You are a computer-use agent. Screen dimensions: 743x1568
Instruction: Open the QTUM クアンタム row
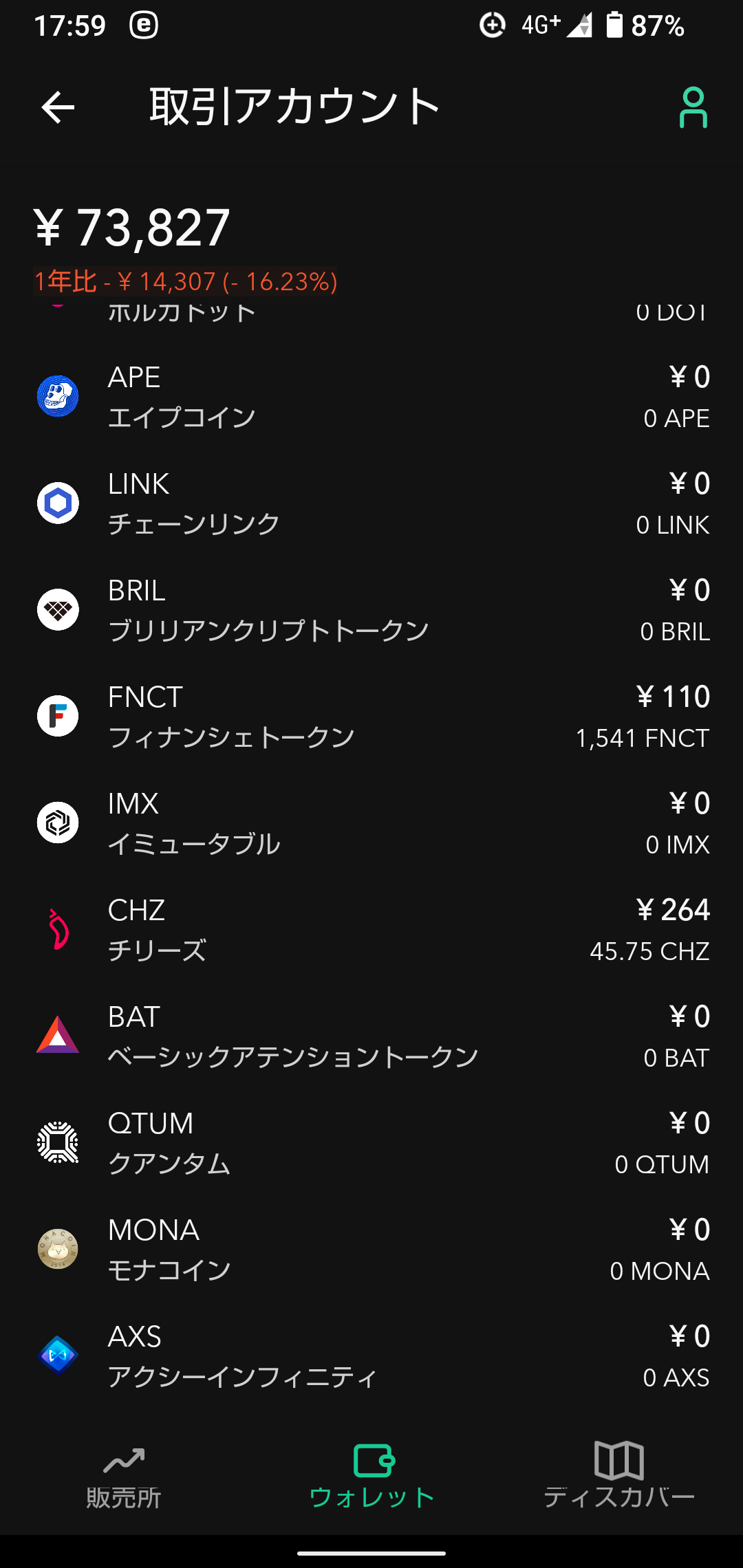point(371,1143)
